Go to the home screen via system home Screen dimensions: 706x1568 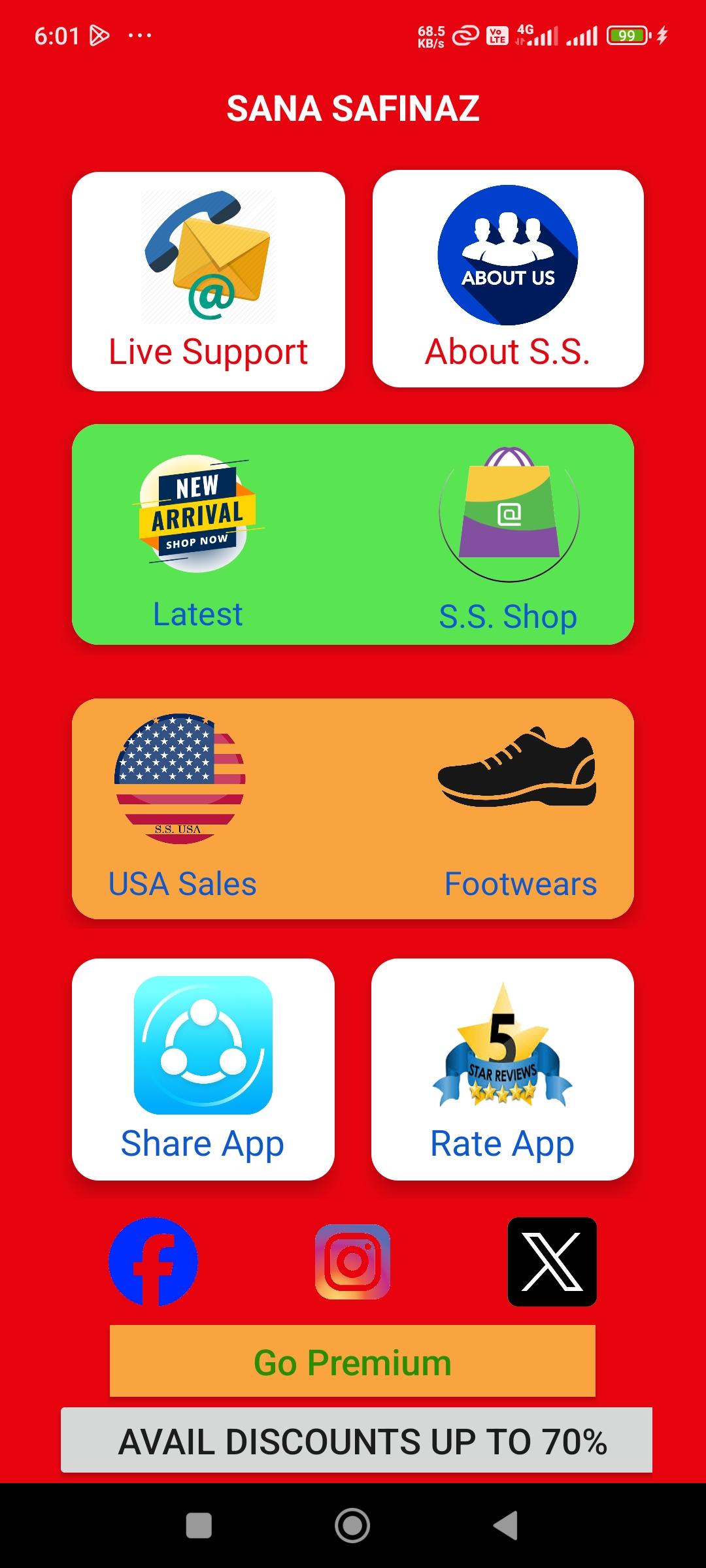pyautogui.click(x=352, y=1526)
